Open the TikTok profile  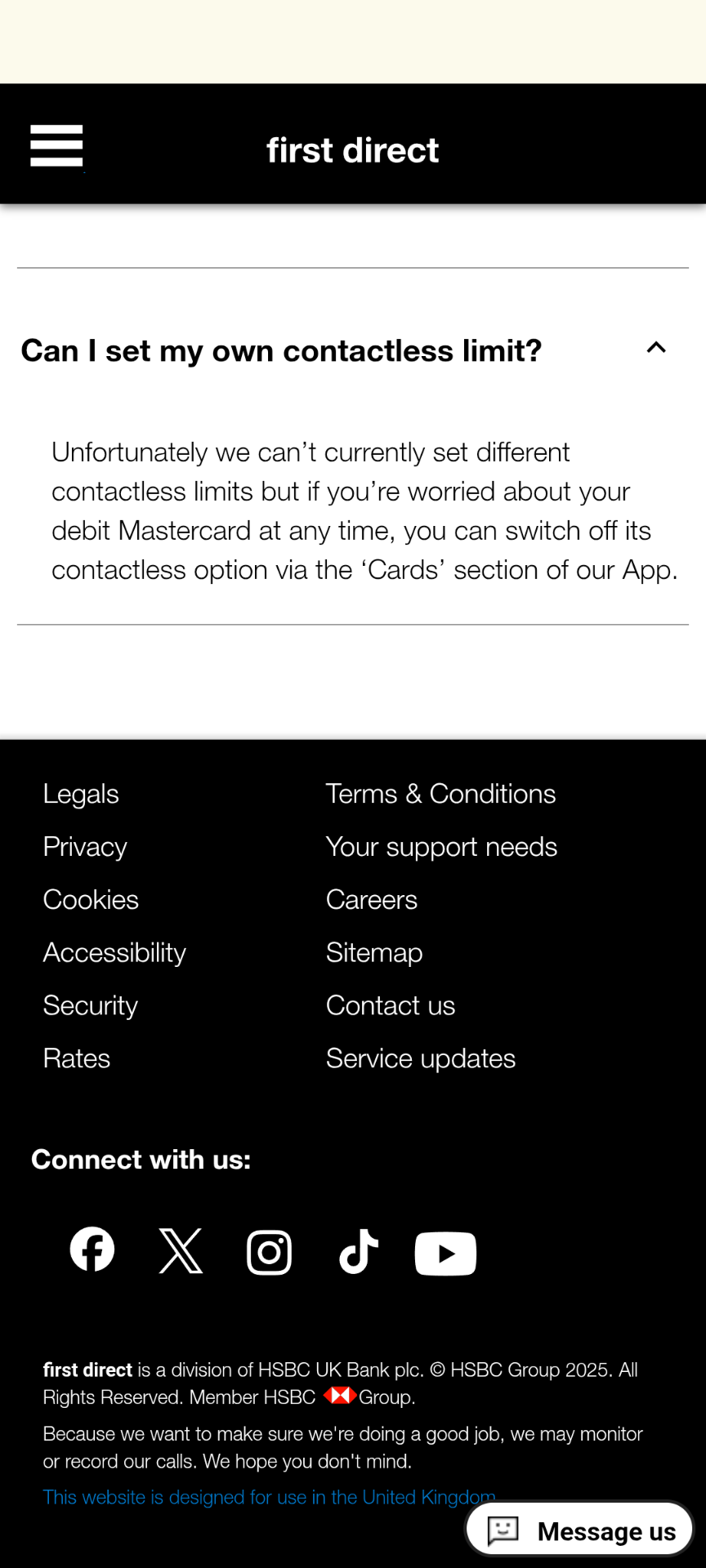point(358,1251)
